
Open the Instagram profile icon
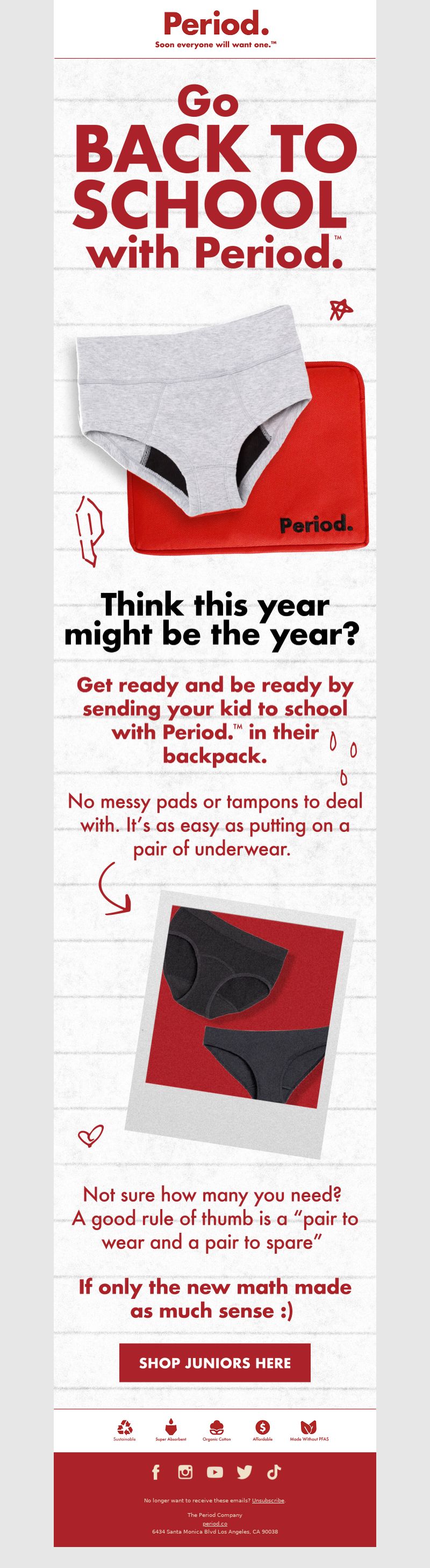(x=185, y=1472)
